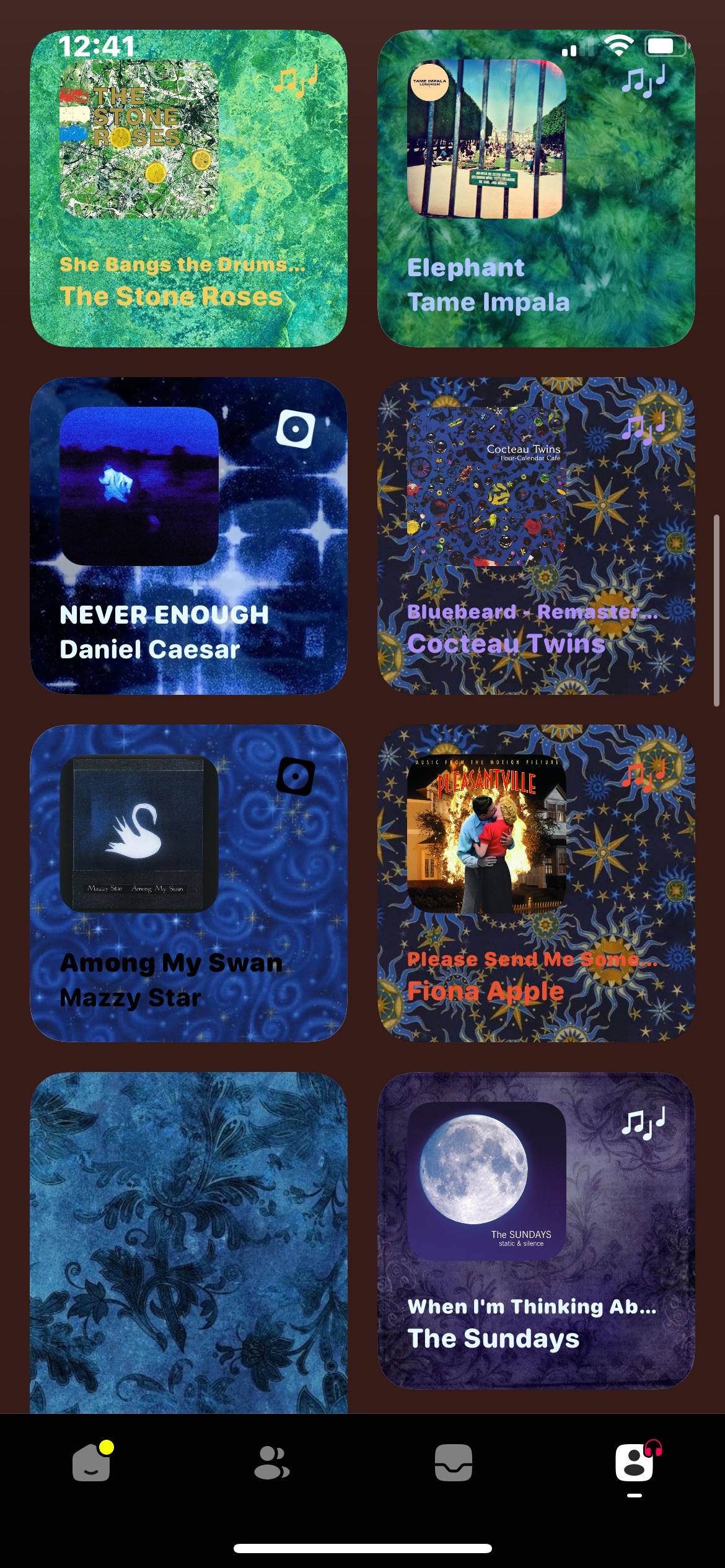Open The Sundays song card

click(x=536, y=1230)
